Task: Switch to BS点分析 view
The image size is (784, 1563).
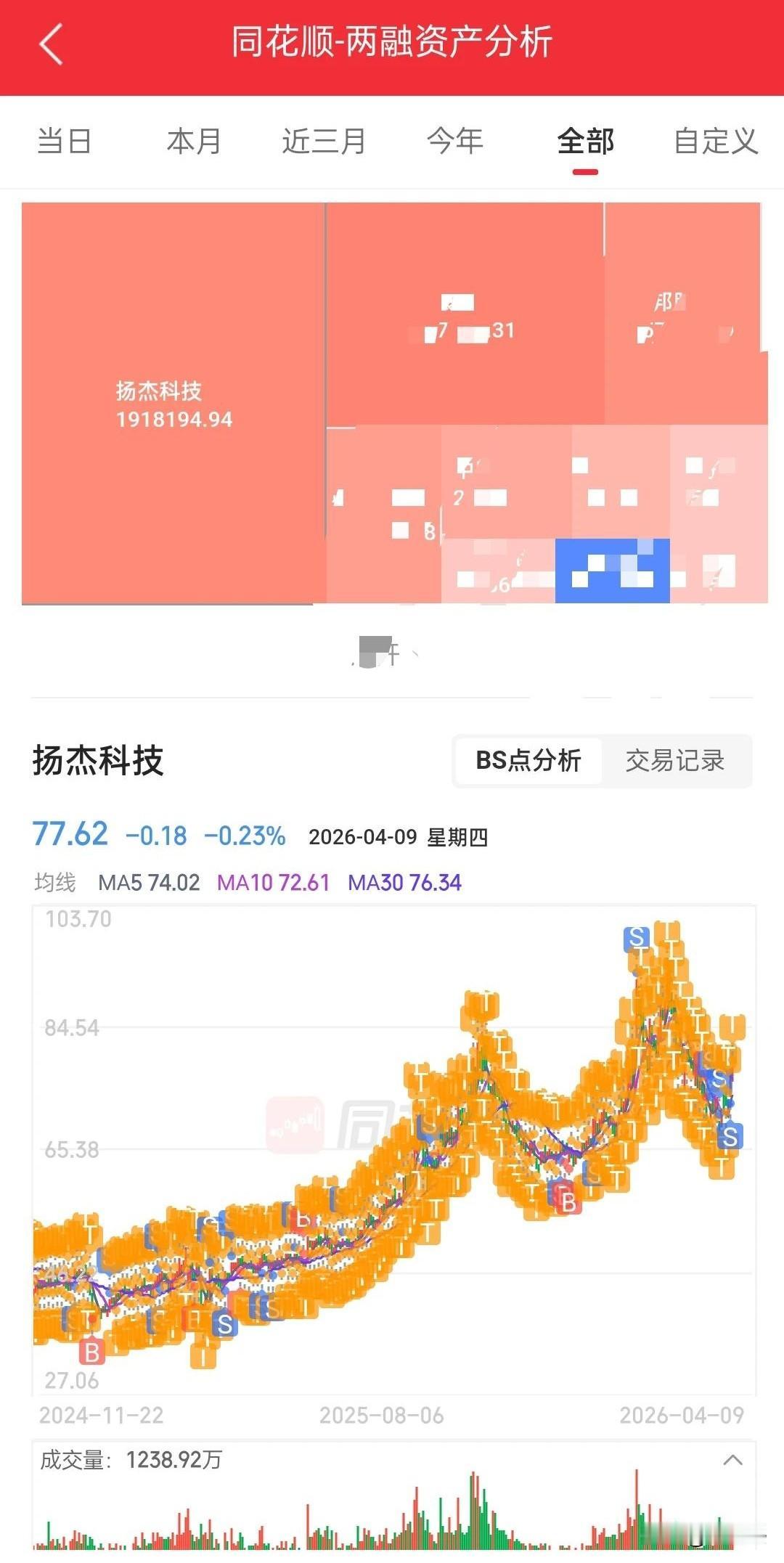Action: [529, 761]
